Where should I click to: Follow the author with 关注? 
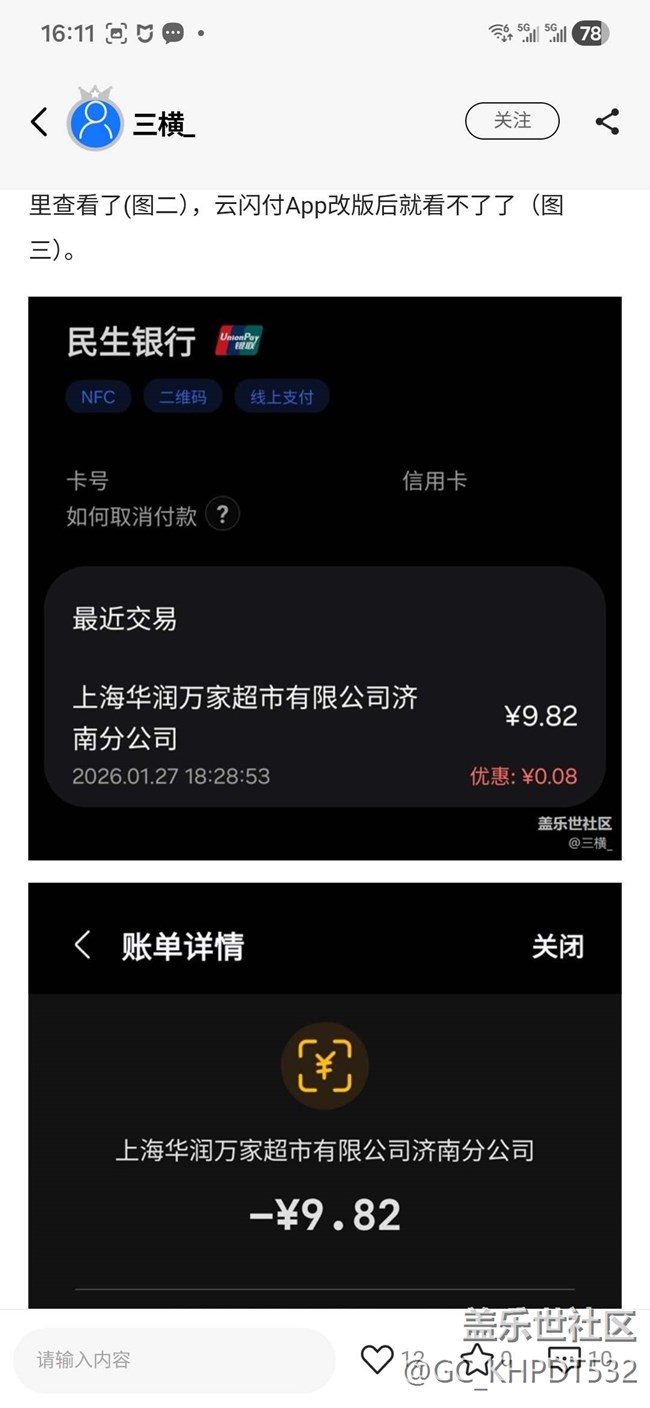point(512,121)
